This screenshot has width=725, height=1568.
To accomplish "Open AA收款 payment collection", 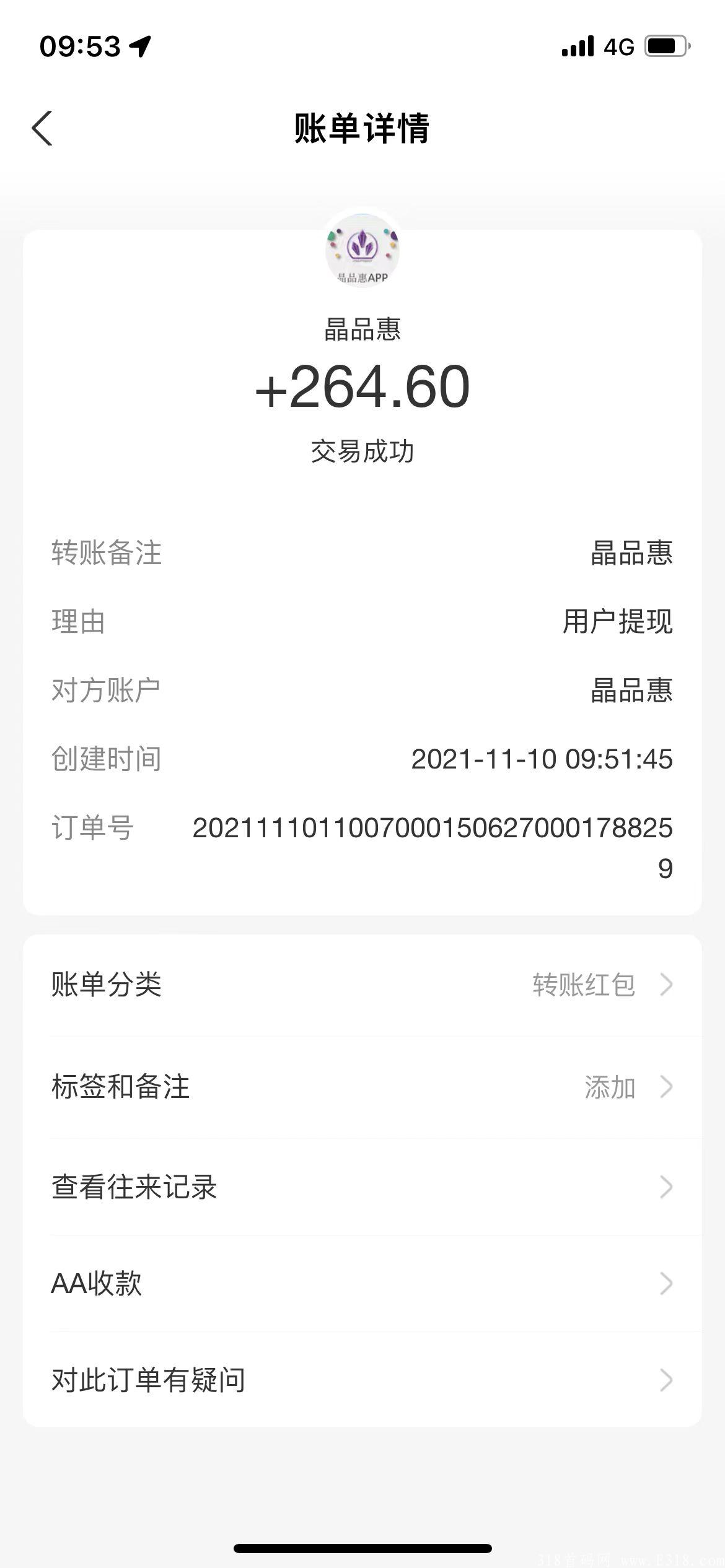I will pos(99,1284).
